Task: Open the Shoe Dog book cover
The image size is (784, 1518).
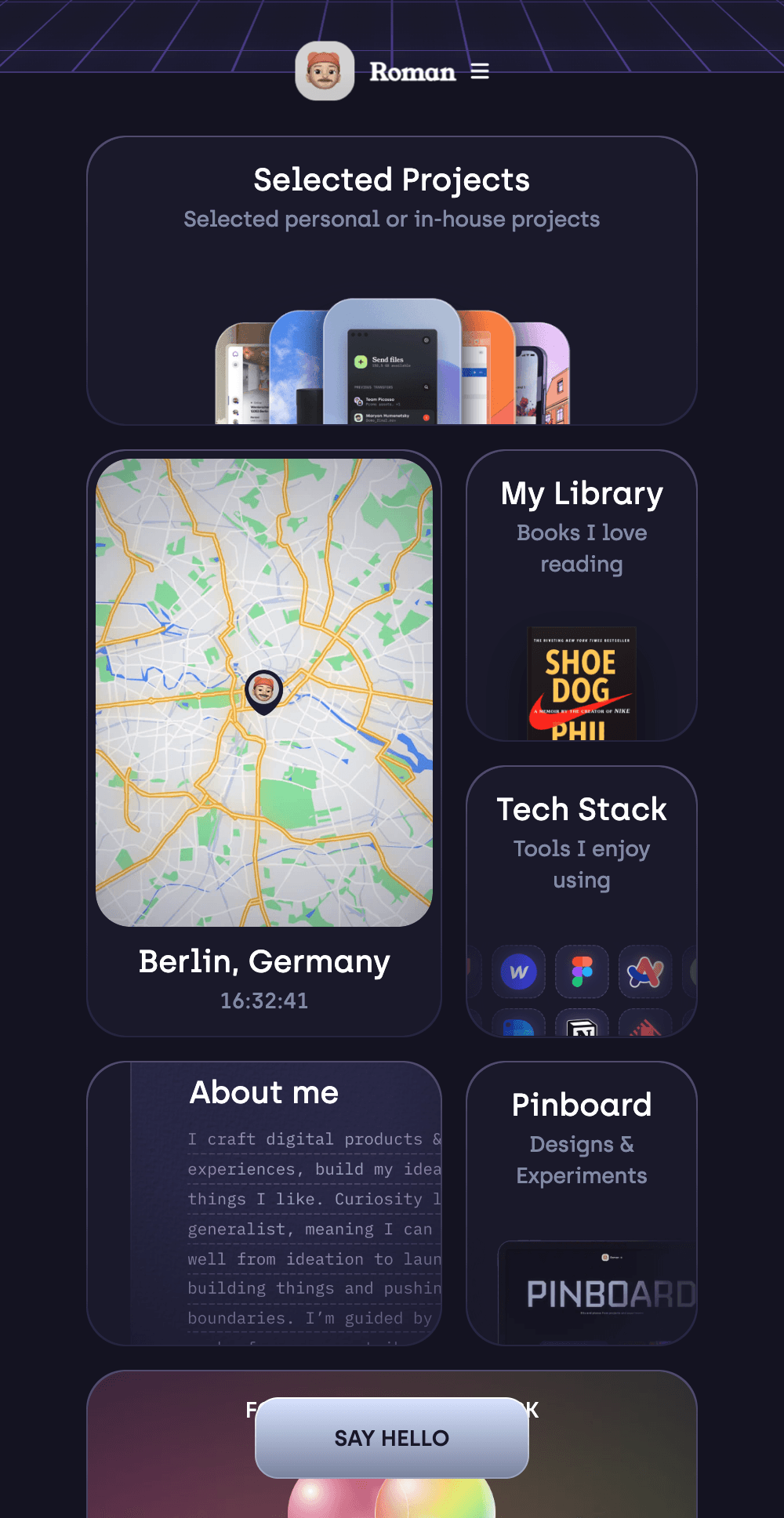Action: point(582,681)
